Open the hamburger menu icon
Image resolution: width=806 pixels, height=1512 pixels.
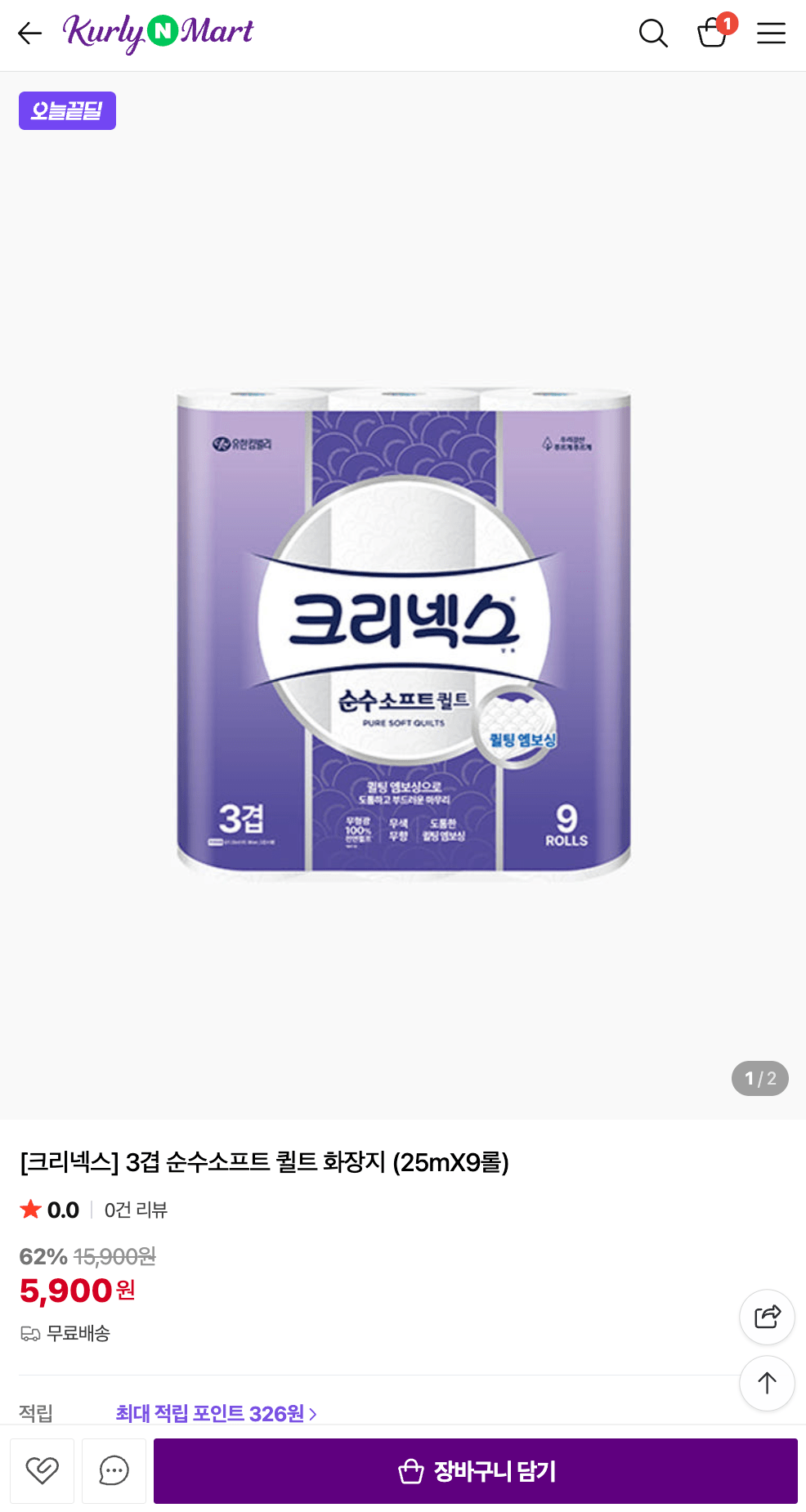[770, 34]
